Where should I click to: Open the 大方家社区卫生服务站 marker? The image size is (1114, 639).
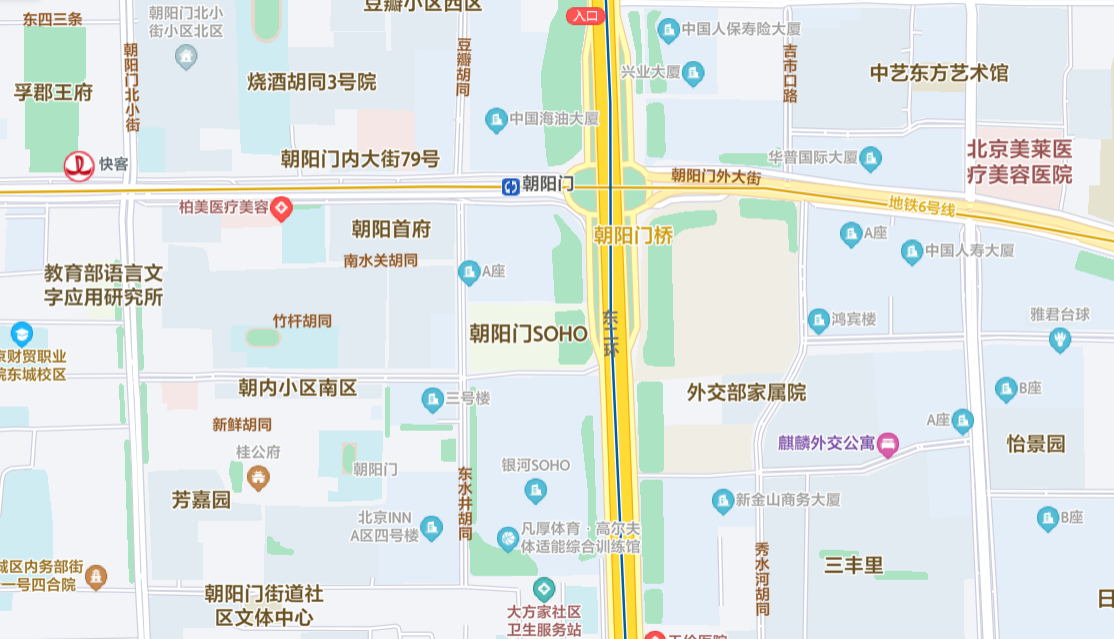(x=544, y=589)
